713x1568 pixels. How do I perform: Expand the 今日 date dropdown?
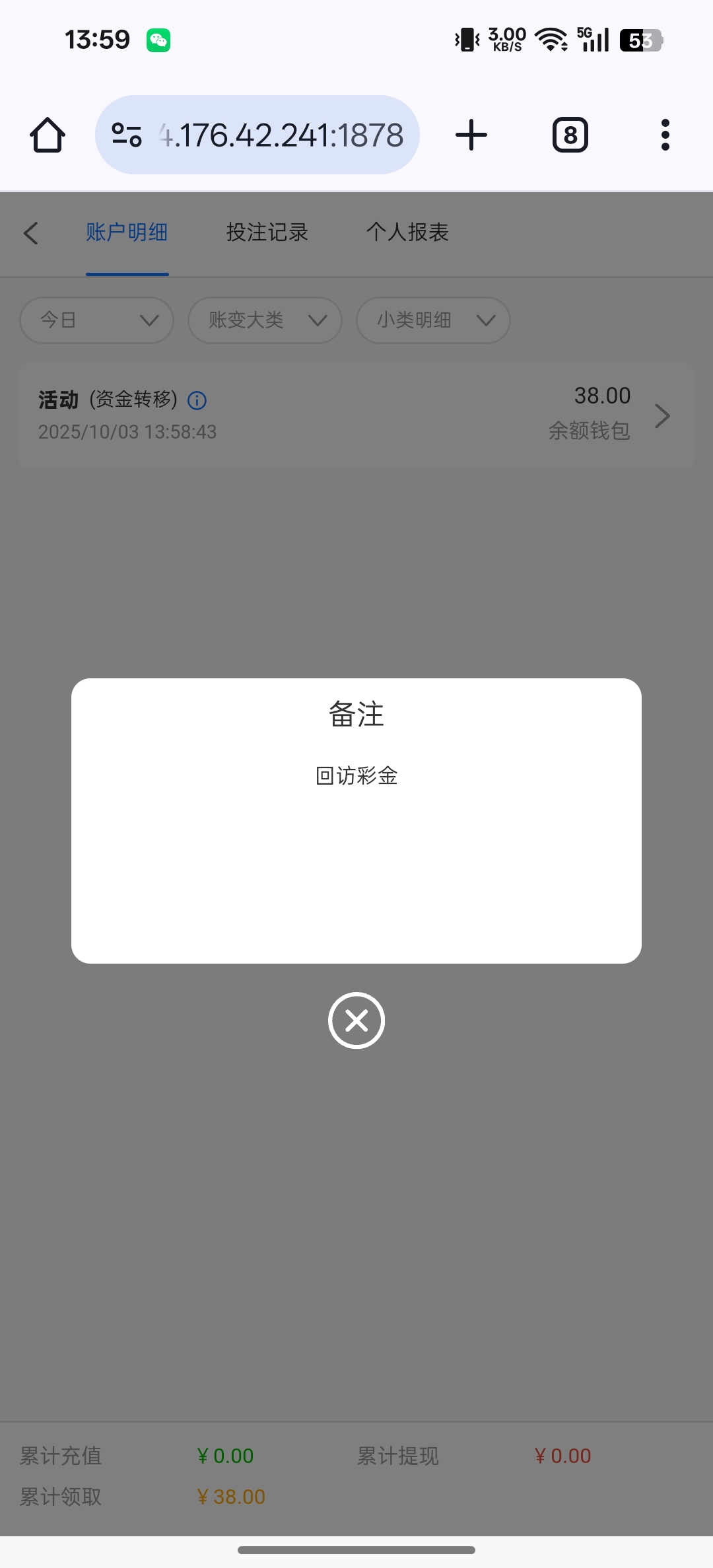(x=97, y=320)
